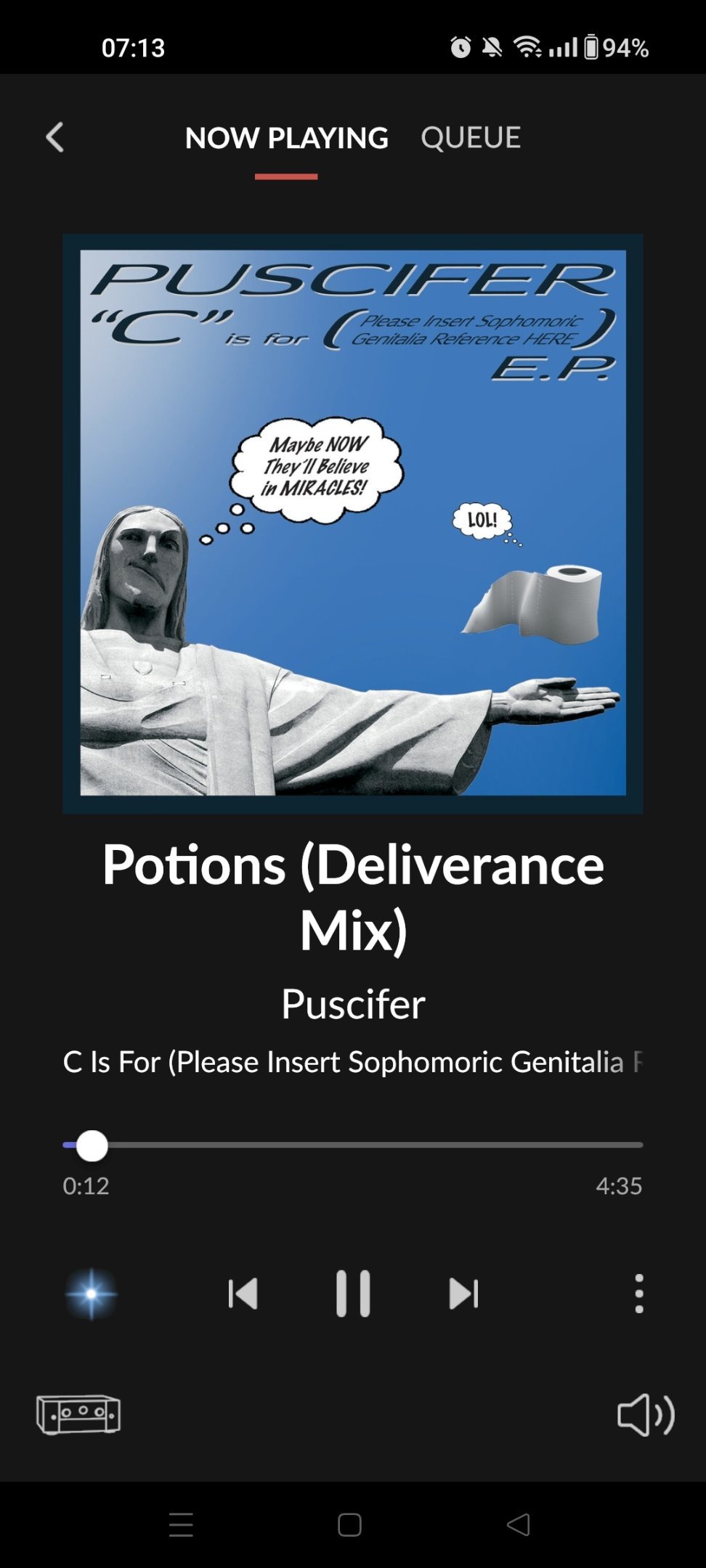The width and height of the screenshot is (706, 1568).
Task: Tap the system home button
Action: tap(349, 1524)
